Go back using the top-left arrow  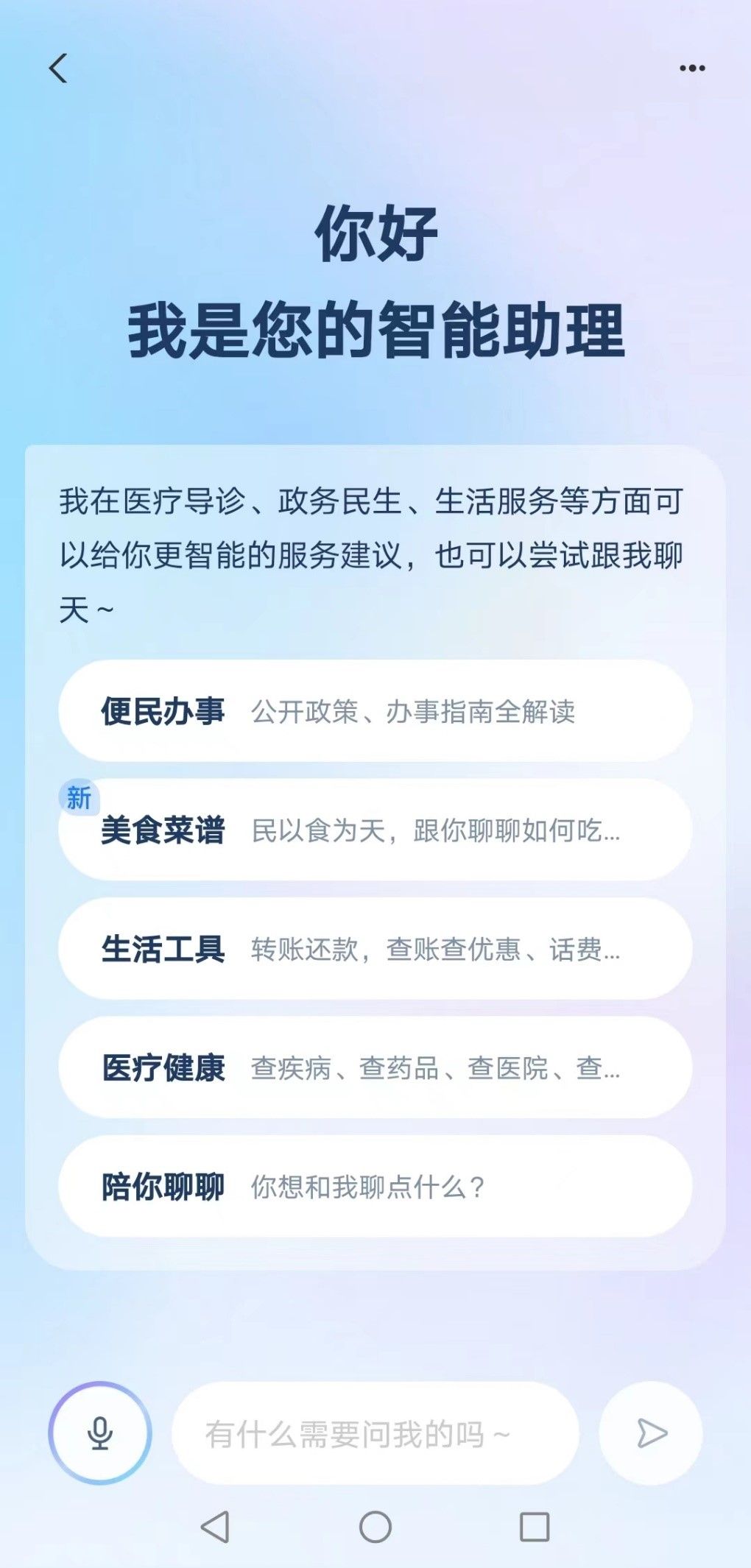click(58, 68)
